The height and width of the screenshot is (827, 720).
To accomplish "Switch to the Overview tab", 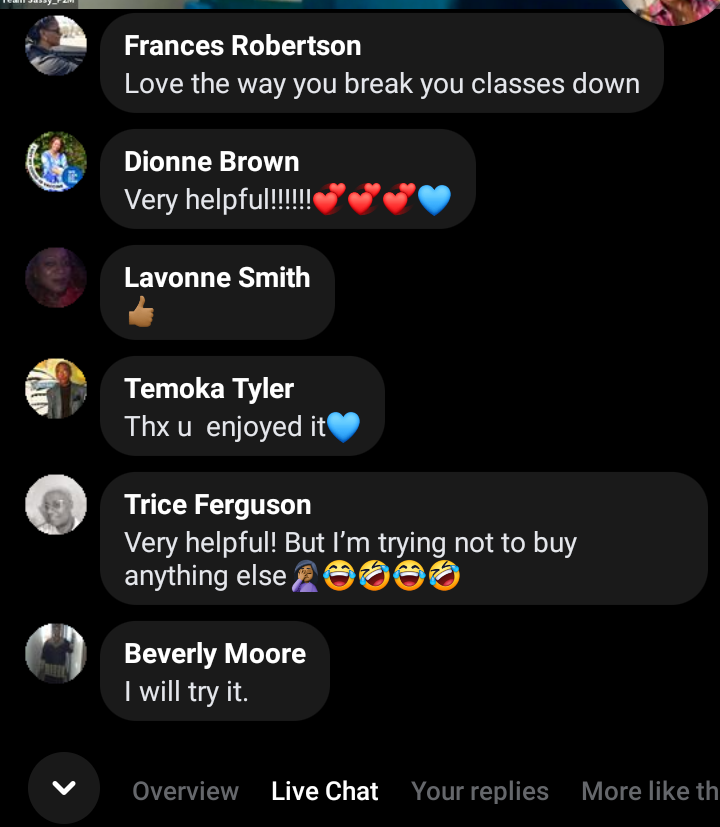I will tap(185, 791).
